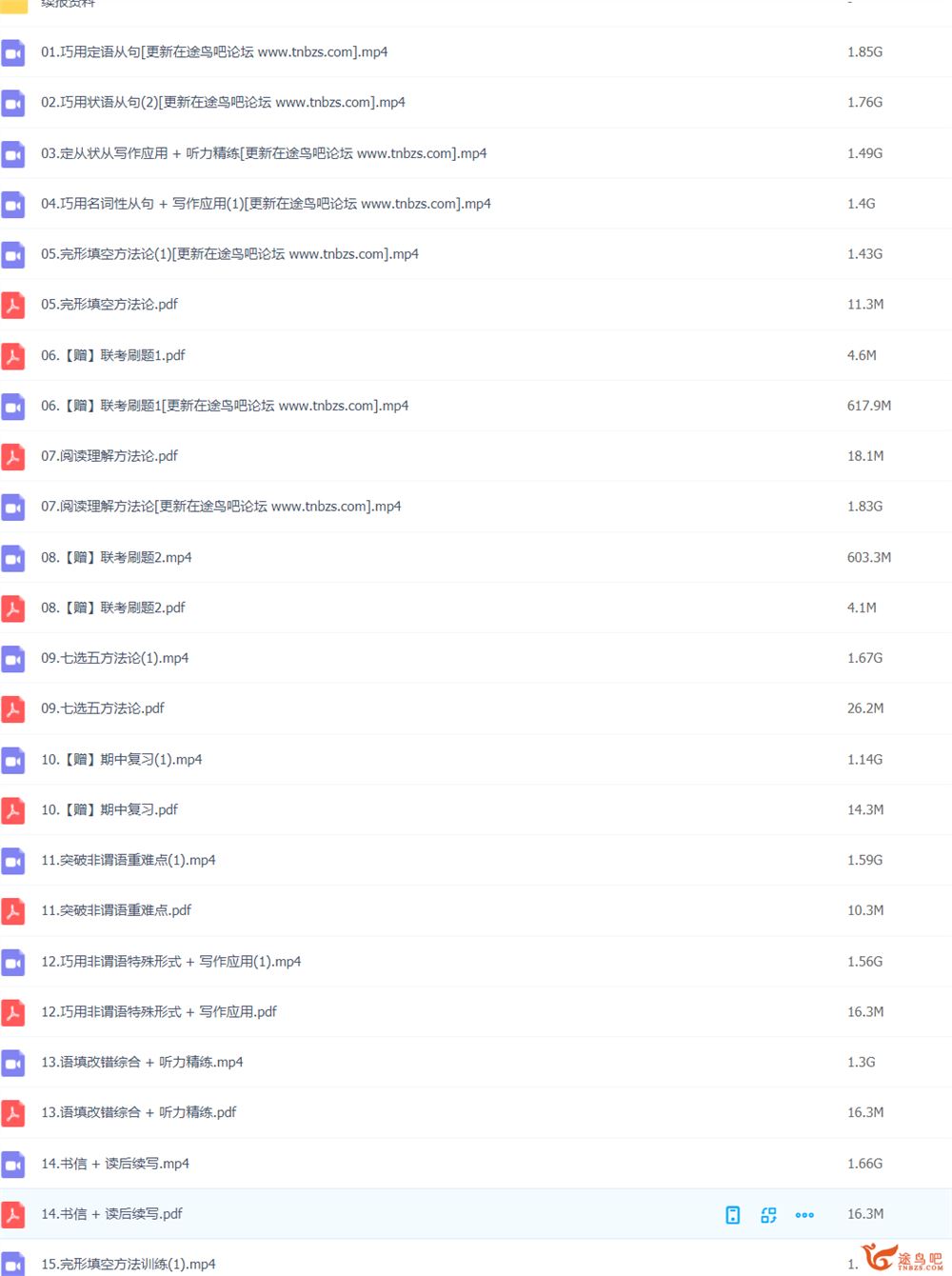Open 07.阅读理解方法论.pdf
This screenshot has height=1276, width=952.
tap(109, 456)
